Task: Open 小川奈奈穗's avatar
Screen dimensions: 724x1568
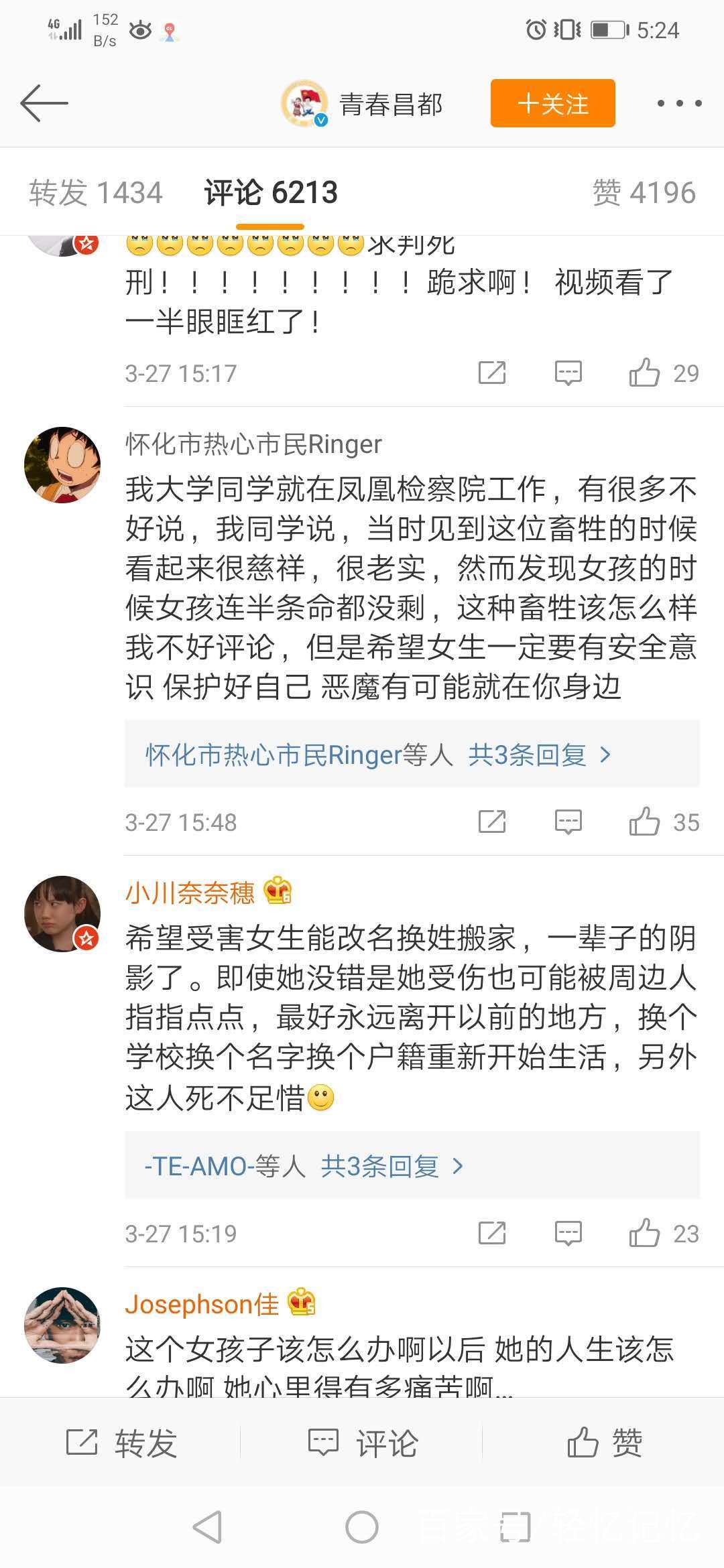Action: (62, 913)
